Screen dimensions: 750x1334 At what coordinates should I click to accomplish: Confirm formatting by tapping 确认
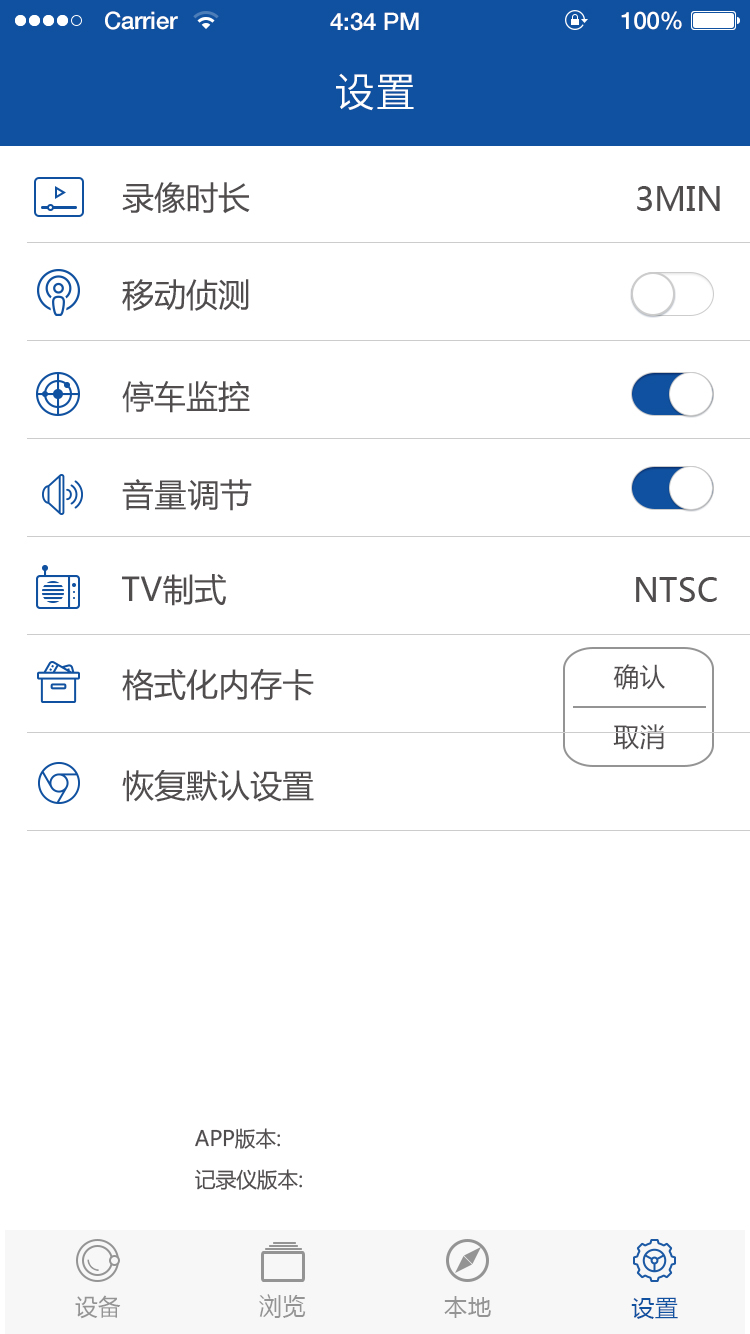click(638, 677)
